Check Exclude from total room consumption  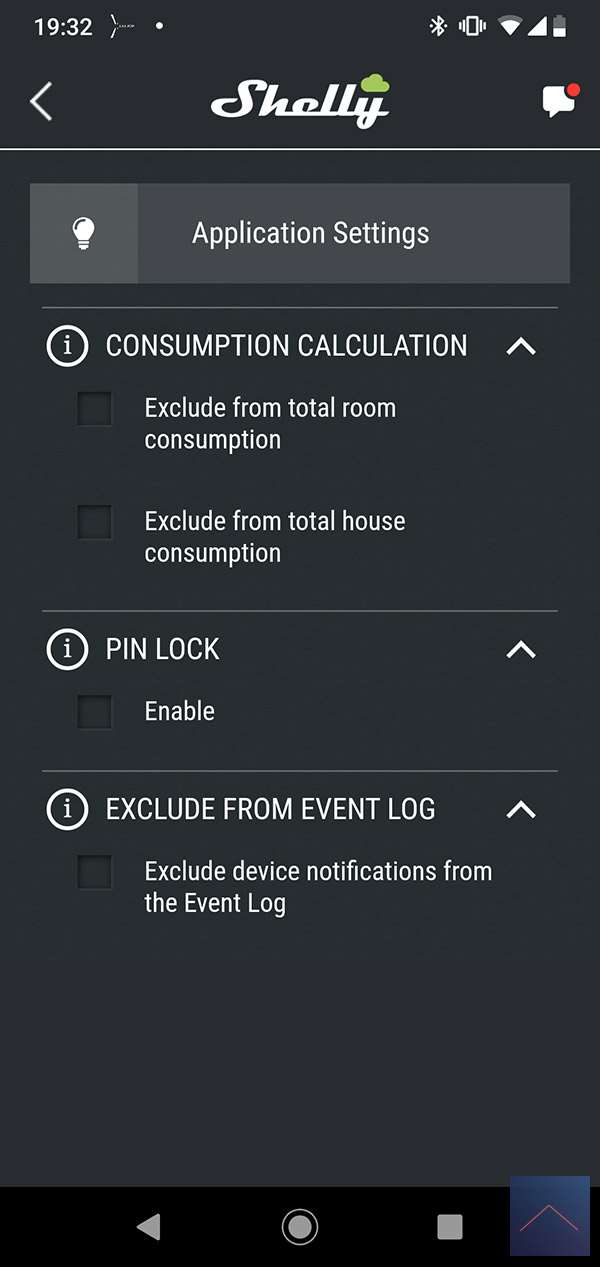[95, 409]
